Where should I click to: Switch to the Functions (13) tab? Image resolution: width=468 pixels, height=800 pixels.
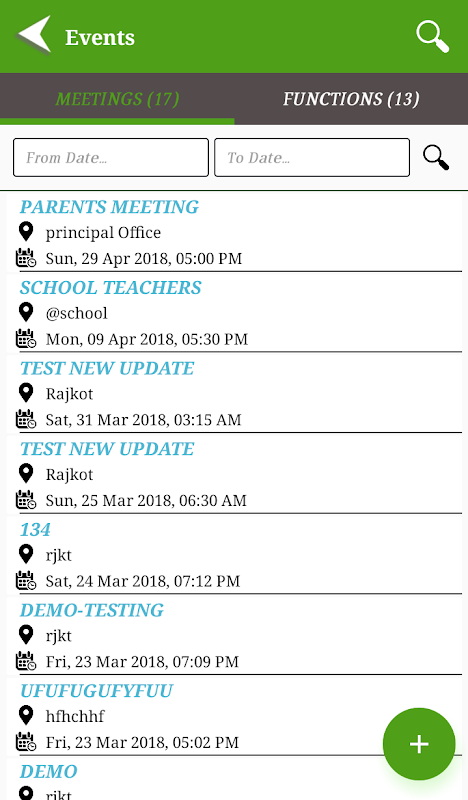pos(351,99)
